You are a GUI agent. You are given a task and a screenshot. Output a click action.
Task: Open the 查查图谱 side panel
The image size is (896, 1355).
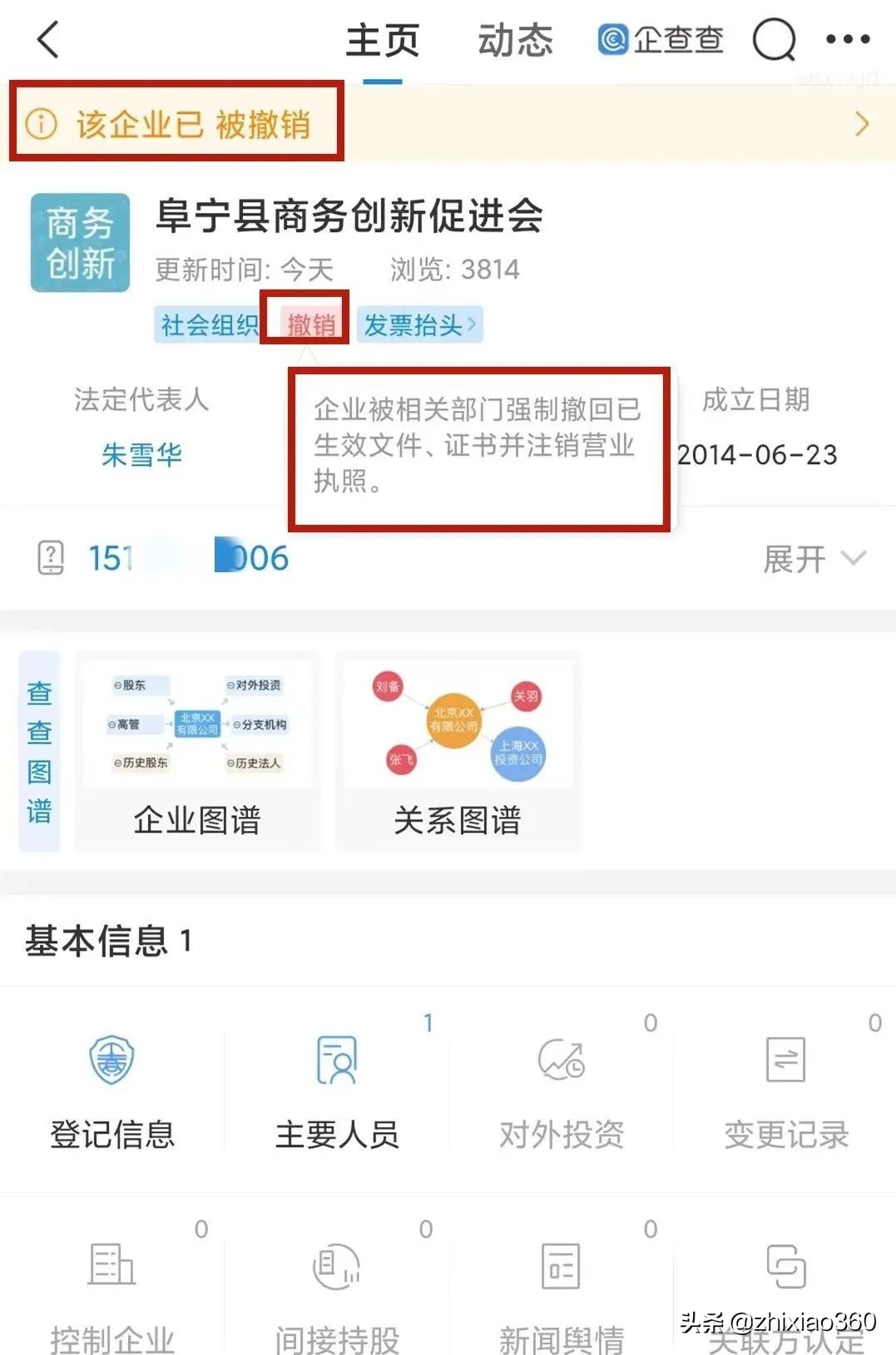pos(39,753)
